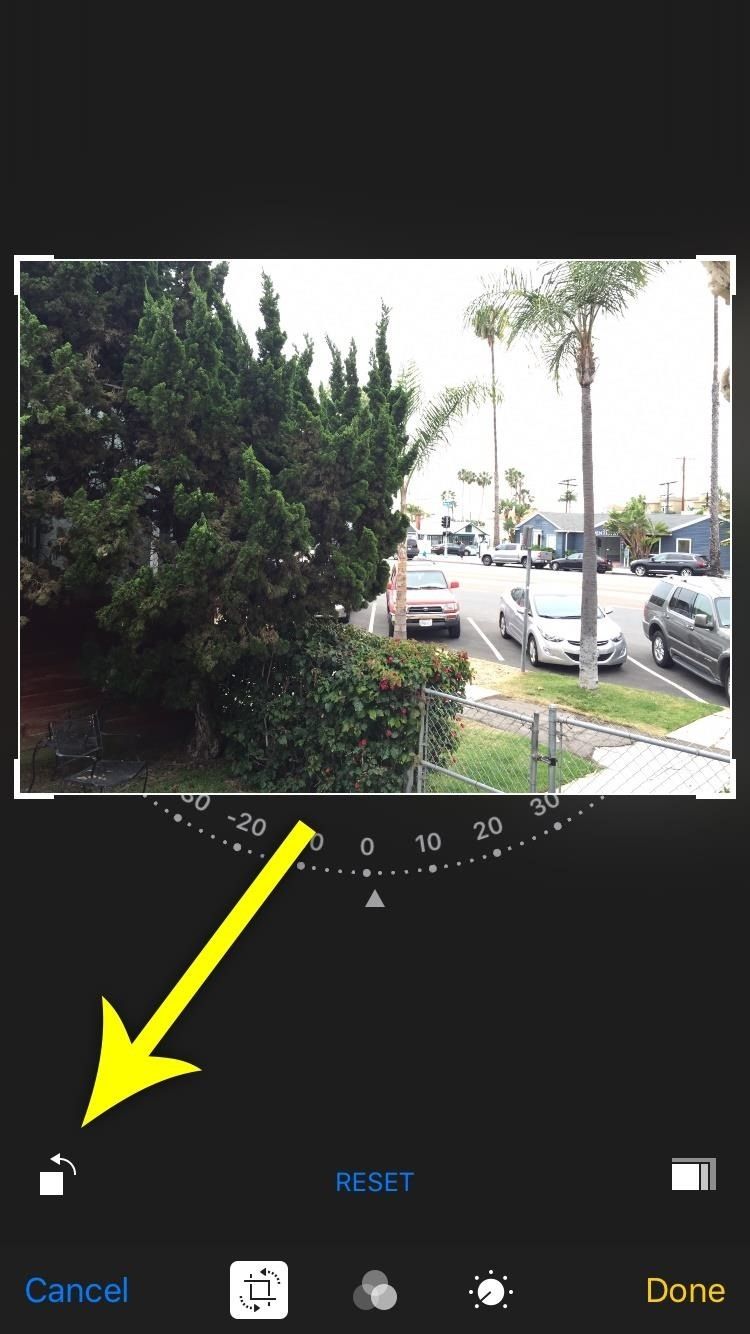
Task: Open the aspect ratio options
Action: click(x=693, y=1175)
